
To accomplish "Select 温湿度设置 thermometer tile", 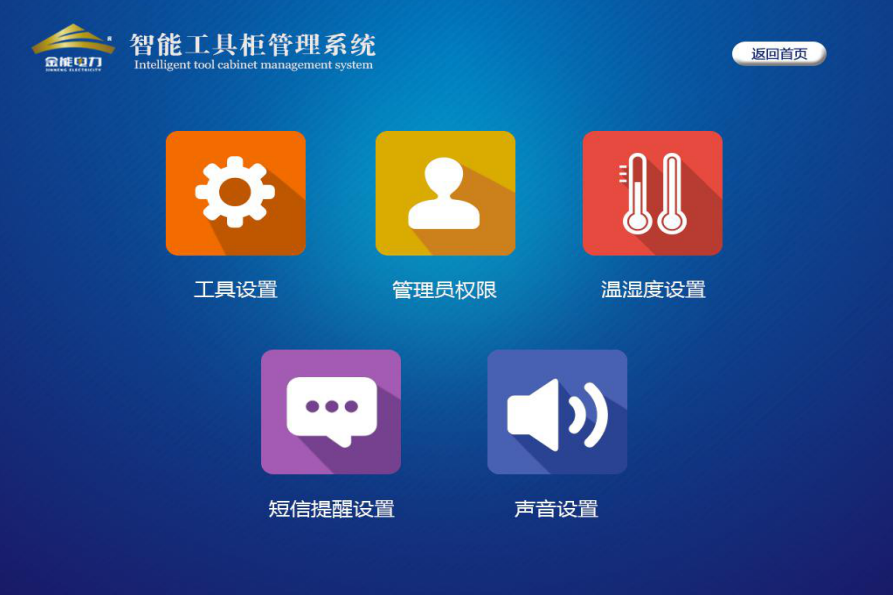I will pyautogui.click(x=652, y=193).
